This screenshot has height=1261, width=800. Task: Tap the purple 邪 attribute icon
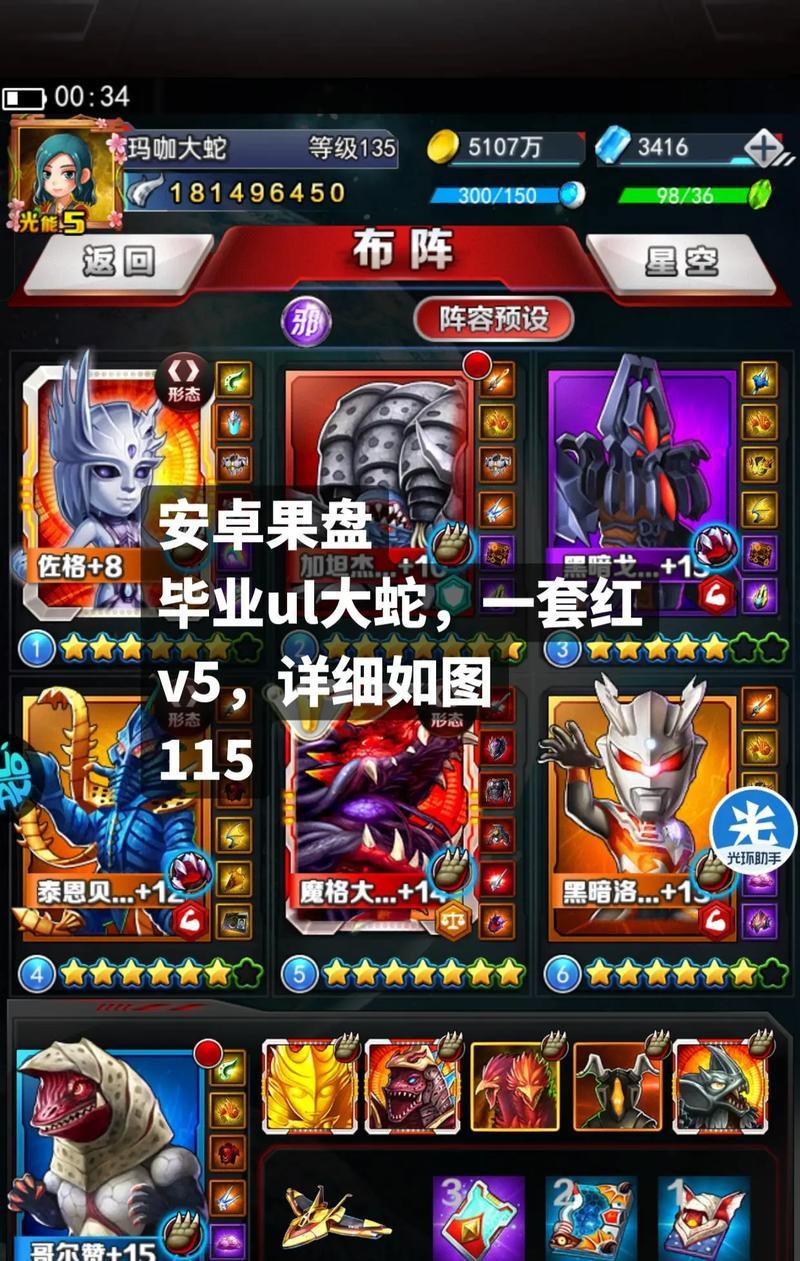pos(304,321)
